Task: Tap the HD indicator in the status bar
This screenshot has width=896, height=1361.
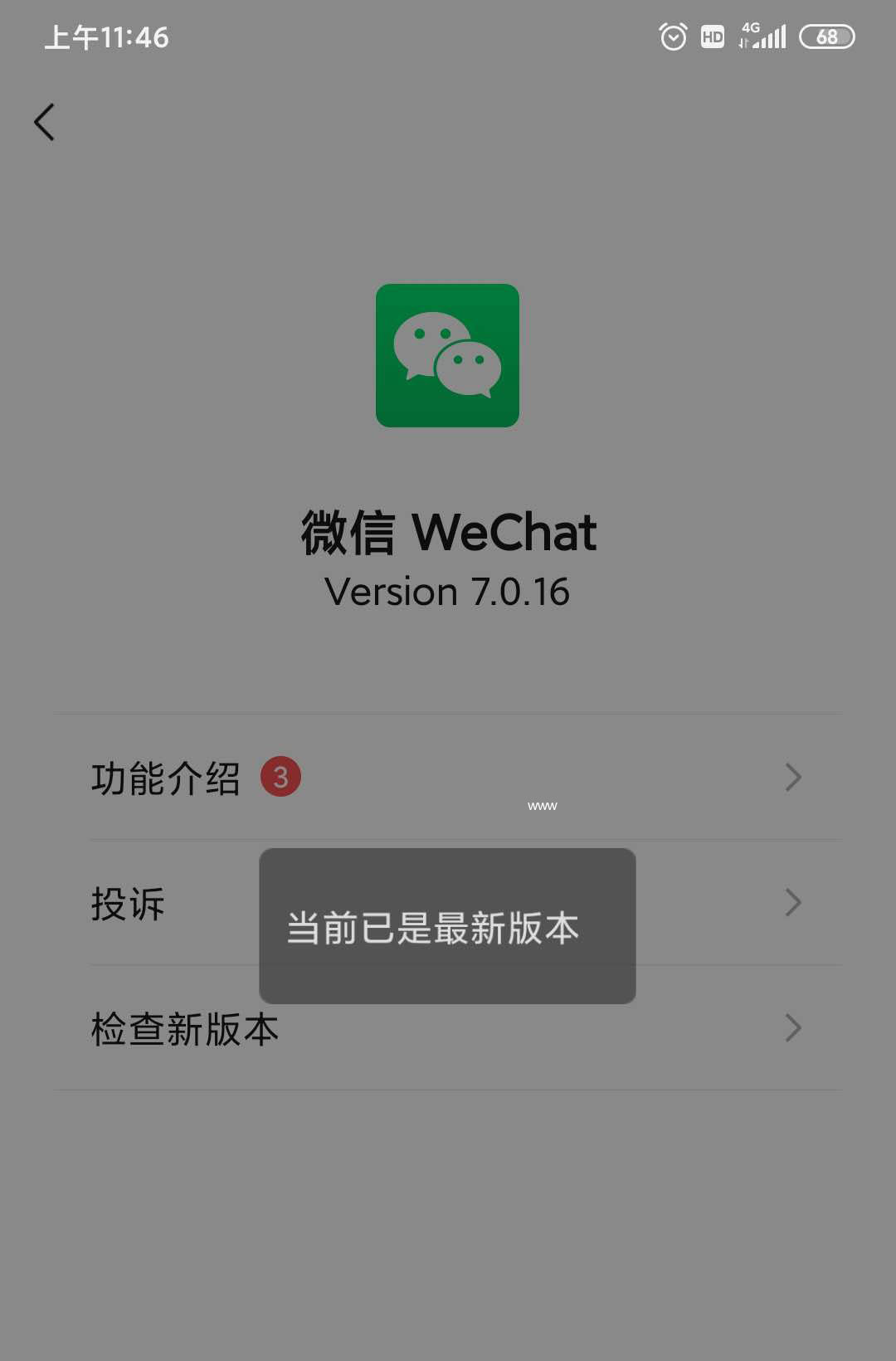Action: coord(711,37)
